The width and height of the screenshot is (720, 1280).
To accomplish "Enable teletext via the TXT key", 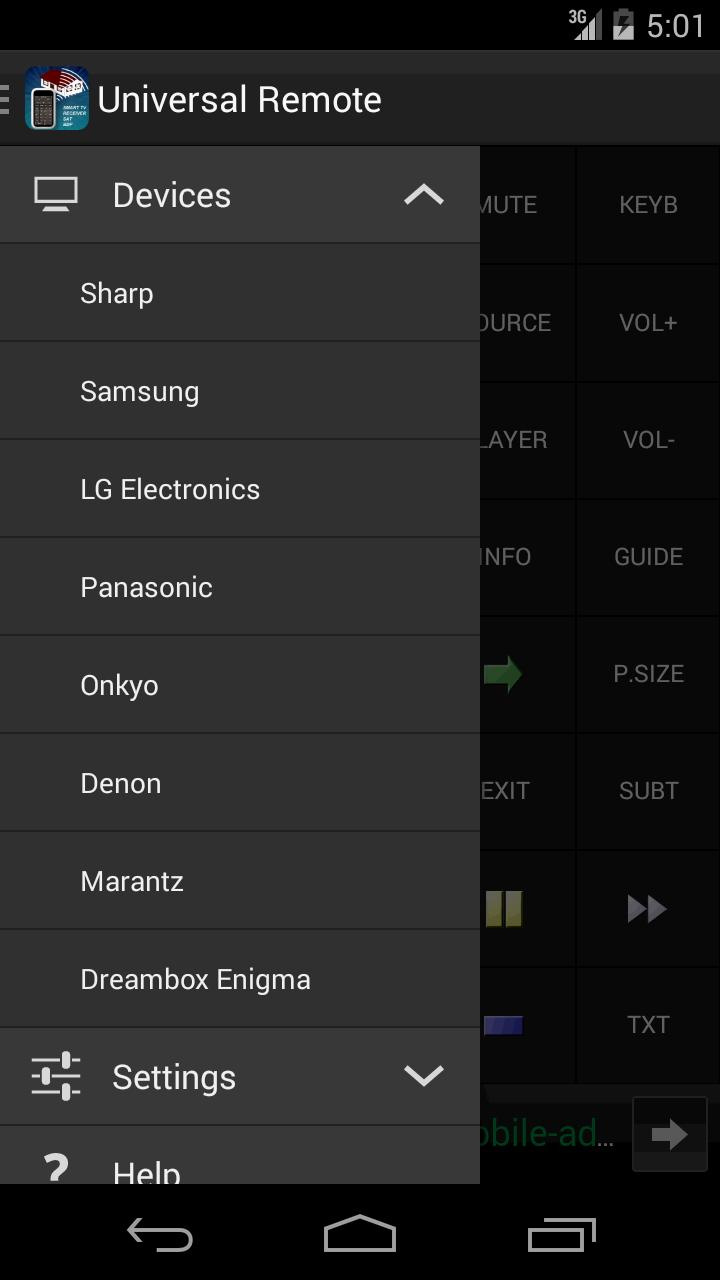I will (x=648, y=1023).
